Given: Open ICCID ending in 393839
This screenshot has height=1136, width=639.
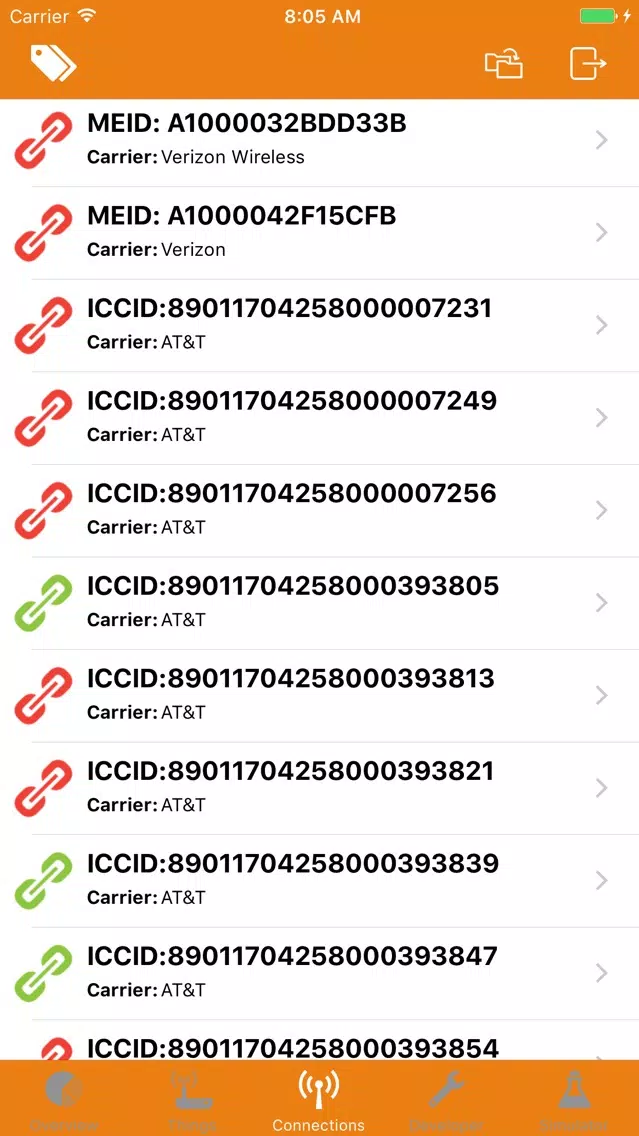Looking at the screenshot, I should pyautogui.click(x=320, y=882).
